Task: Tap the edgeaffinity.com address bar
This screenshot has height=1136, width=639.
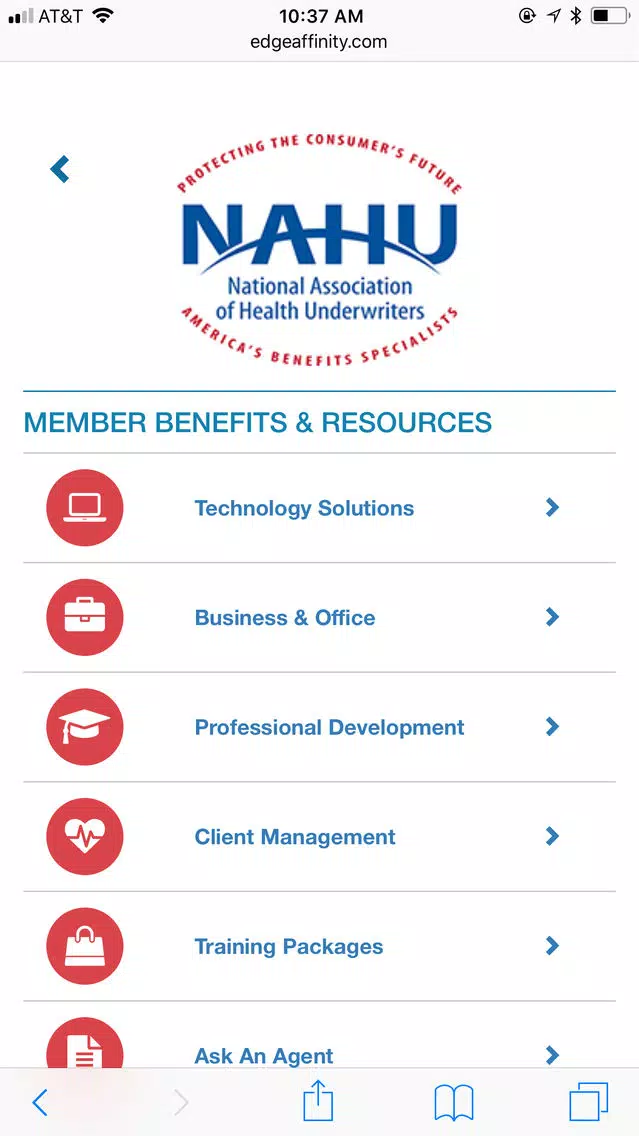Action: point(319,42)
